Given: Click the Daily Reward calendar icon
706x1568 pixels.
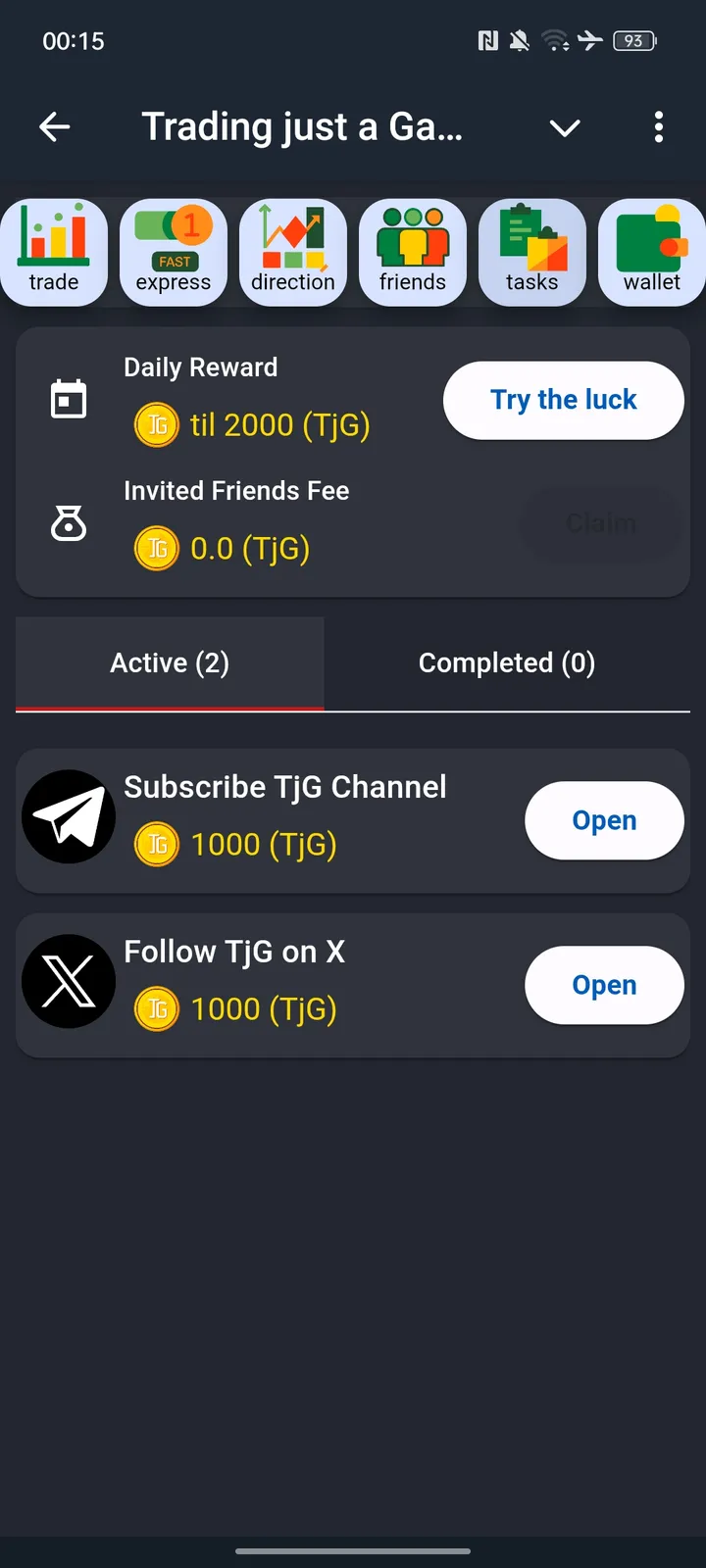Looking at the screenshot, I should tap(68, 399).
